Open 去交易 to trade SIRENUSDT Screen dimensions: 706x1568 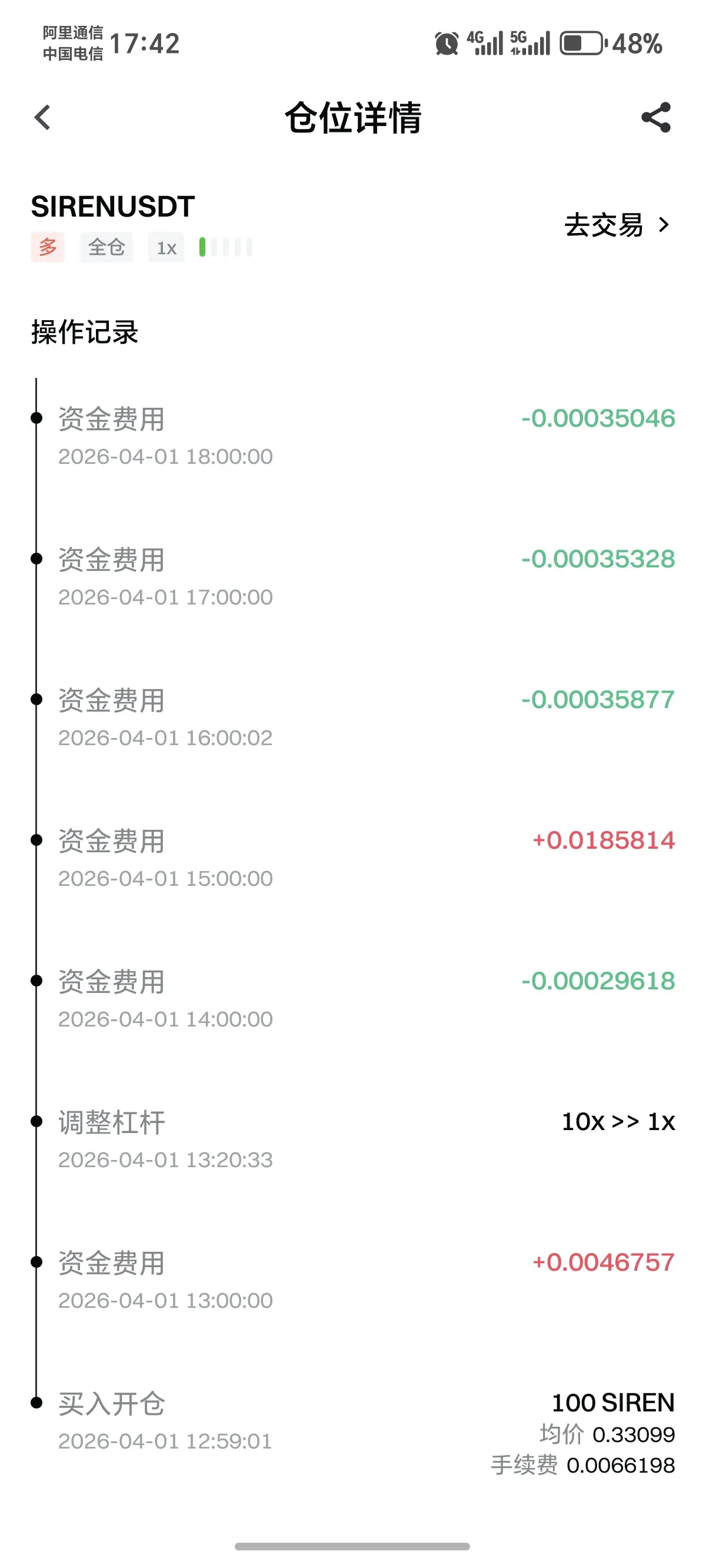(x=617, y=225)
